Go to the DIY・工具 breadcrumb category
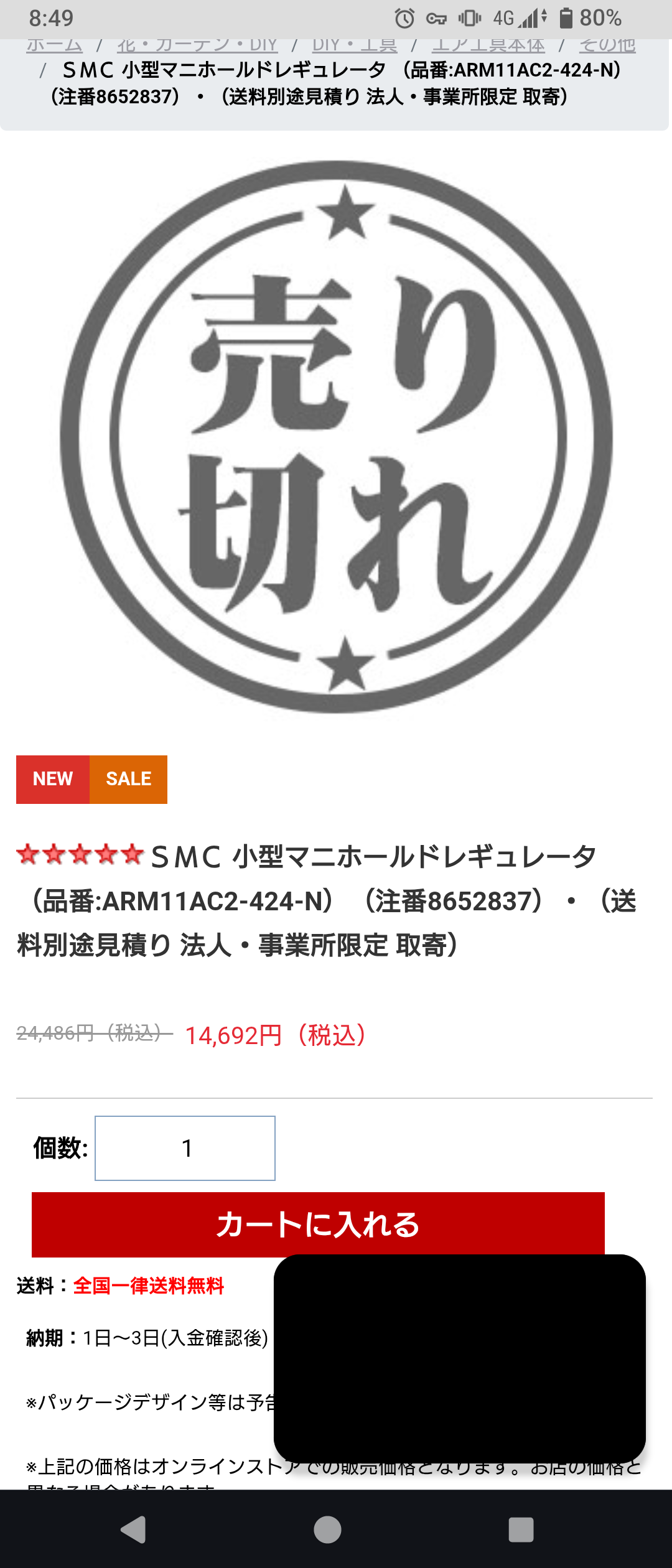 click(x=355, y=46)
